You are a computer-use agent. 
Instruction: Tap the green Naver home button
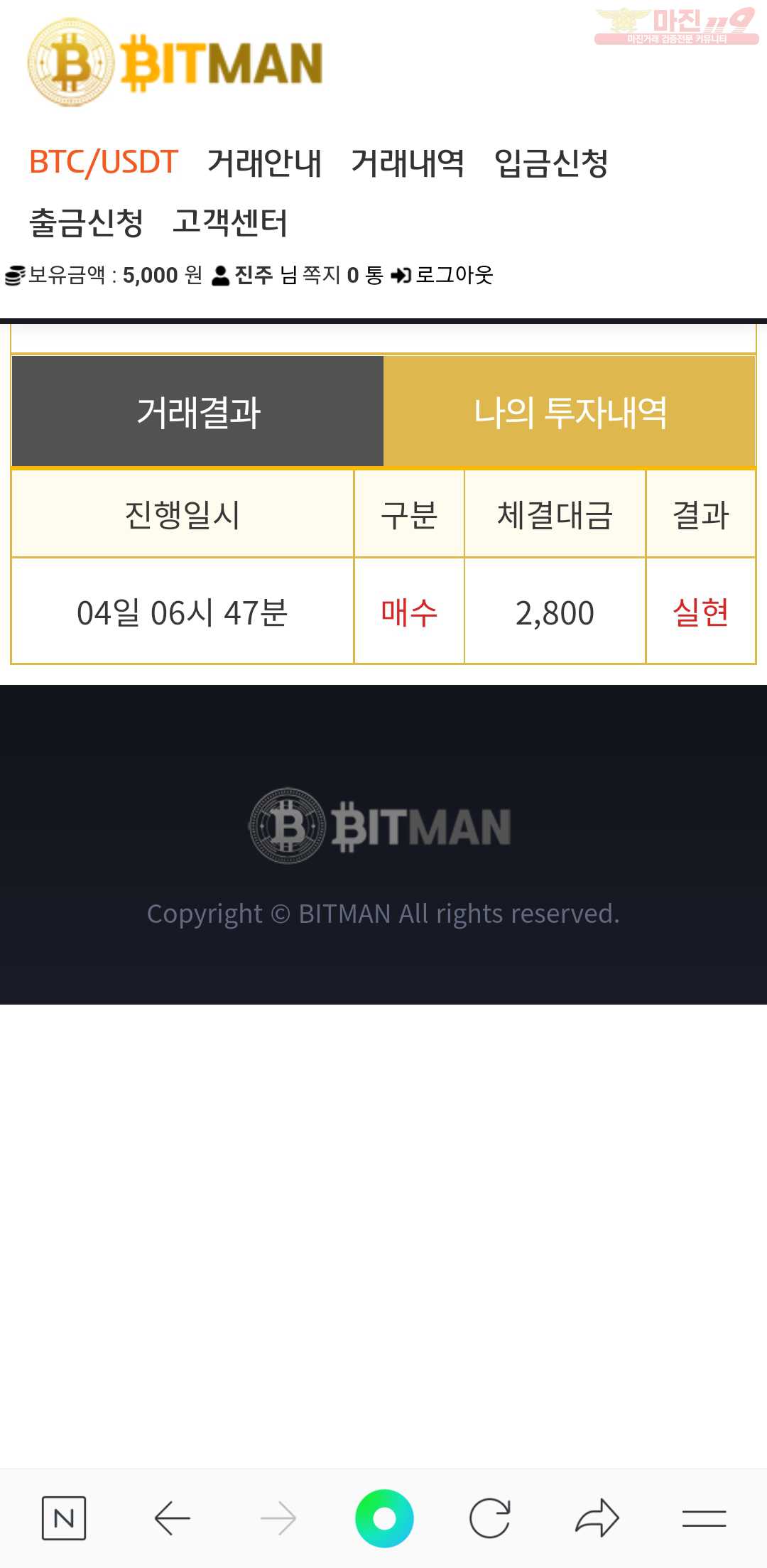384,1518
